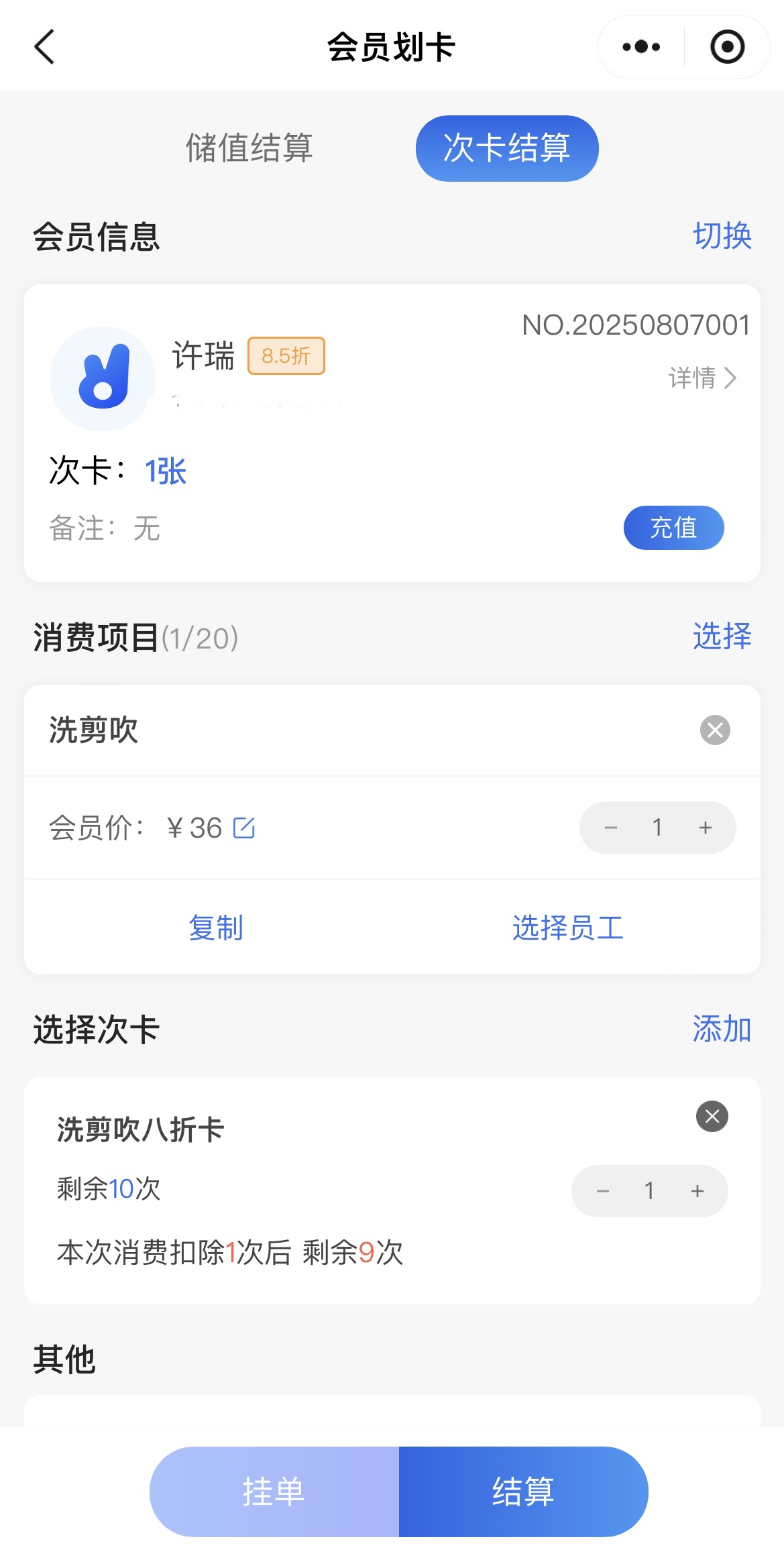This screenshot has width=784, height=1568.
Task: Select the 次卡结算 tab
Action: (x=506, y=148)
